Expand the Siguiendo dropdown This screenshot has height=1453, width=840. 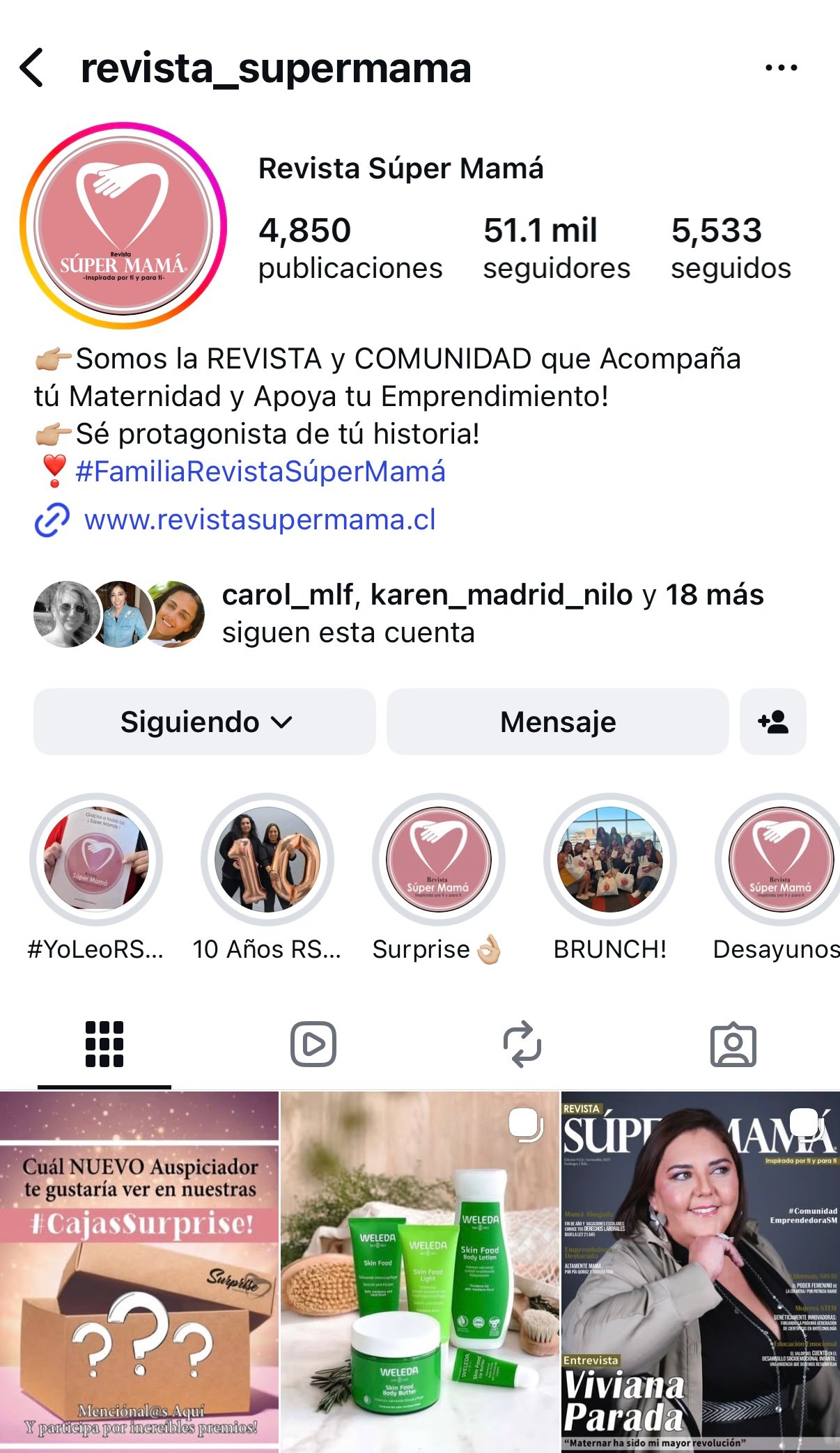click(205, 722)
